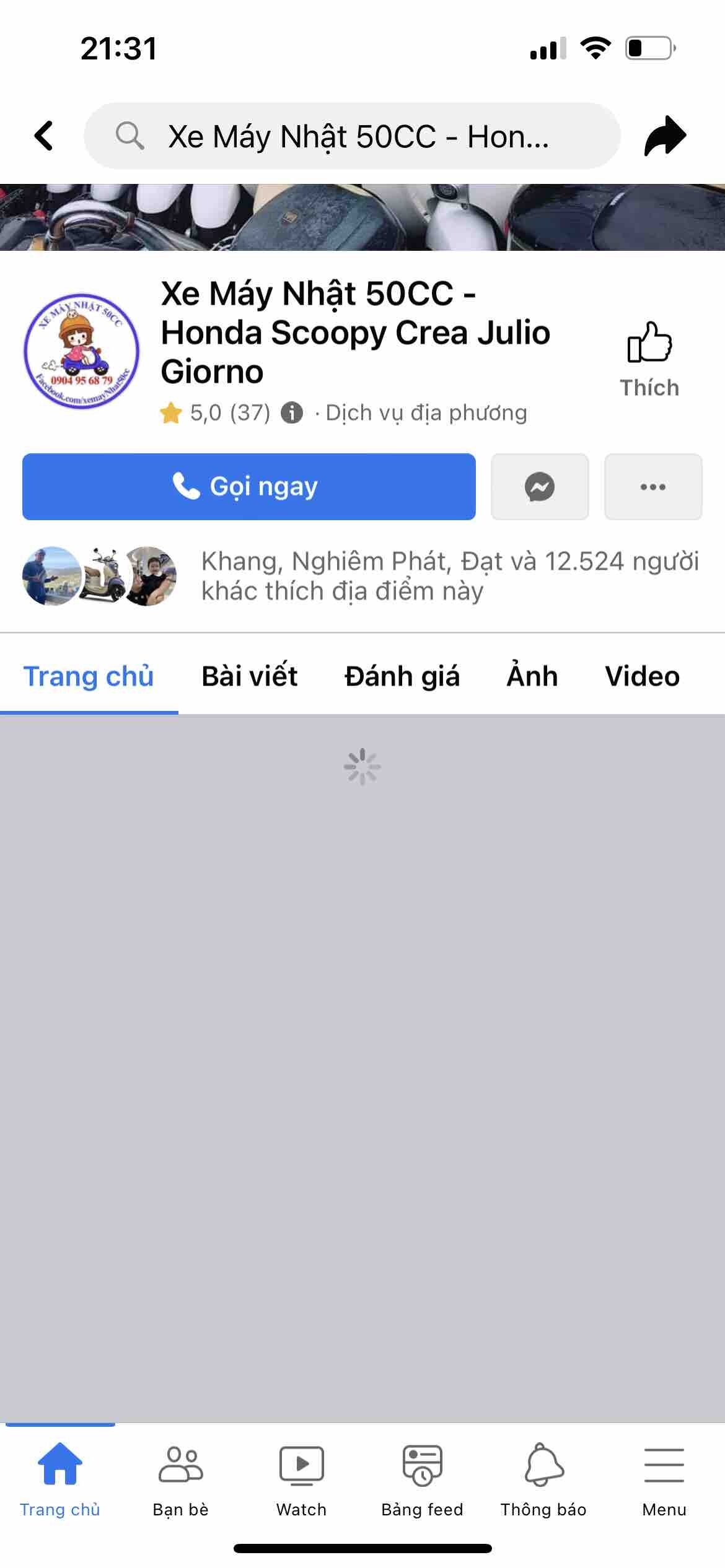The image size is (725, 1568).
Task: View the page cover photo
Action: click(x=362, y=217)
